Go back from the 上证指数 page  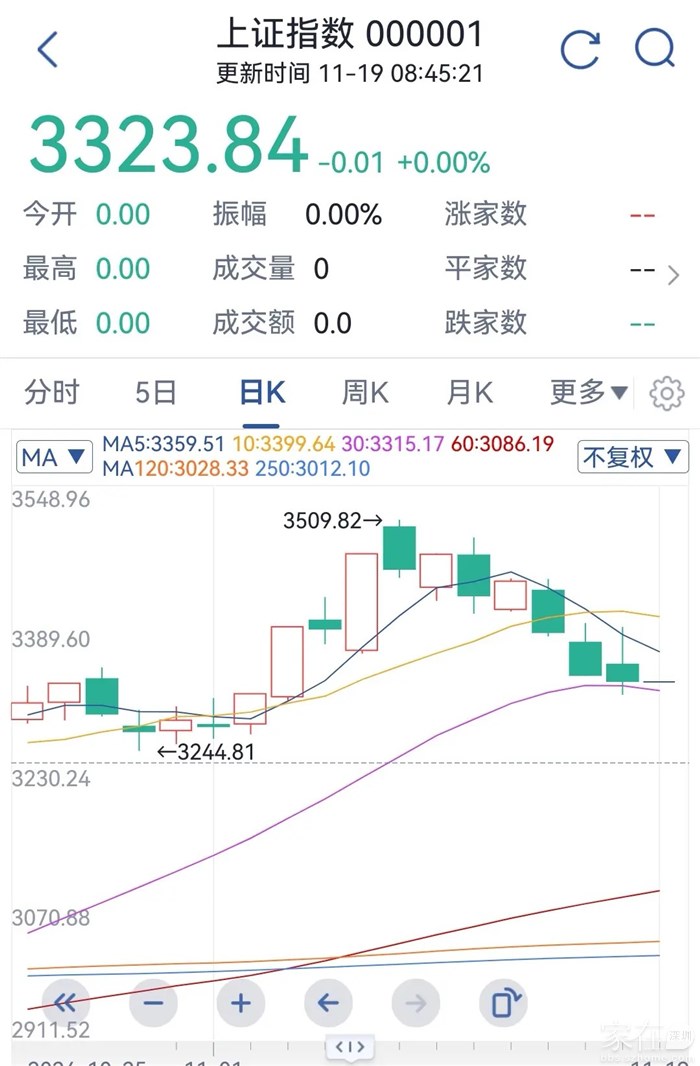click(x=47, y=49)
